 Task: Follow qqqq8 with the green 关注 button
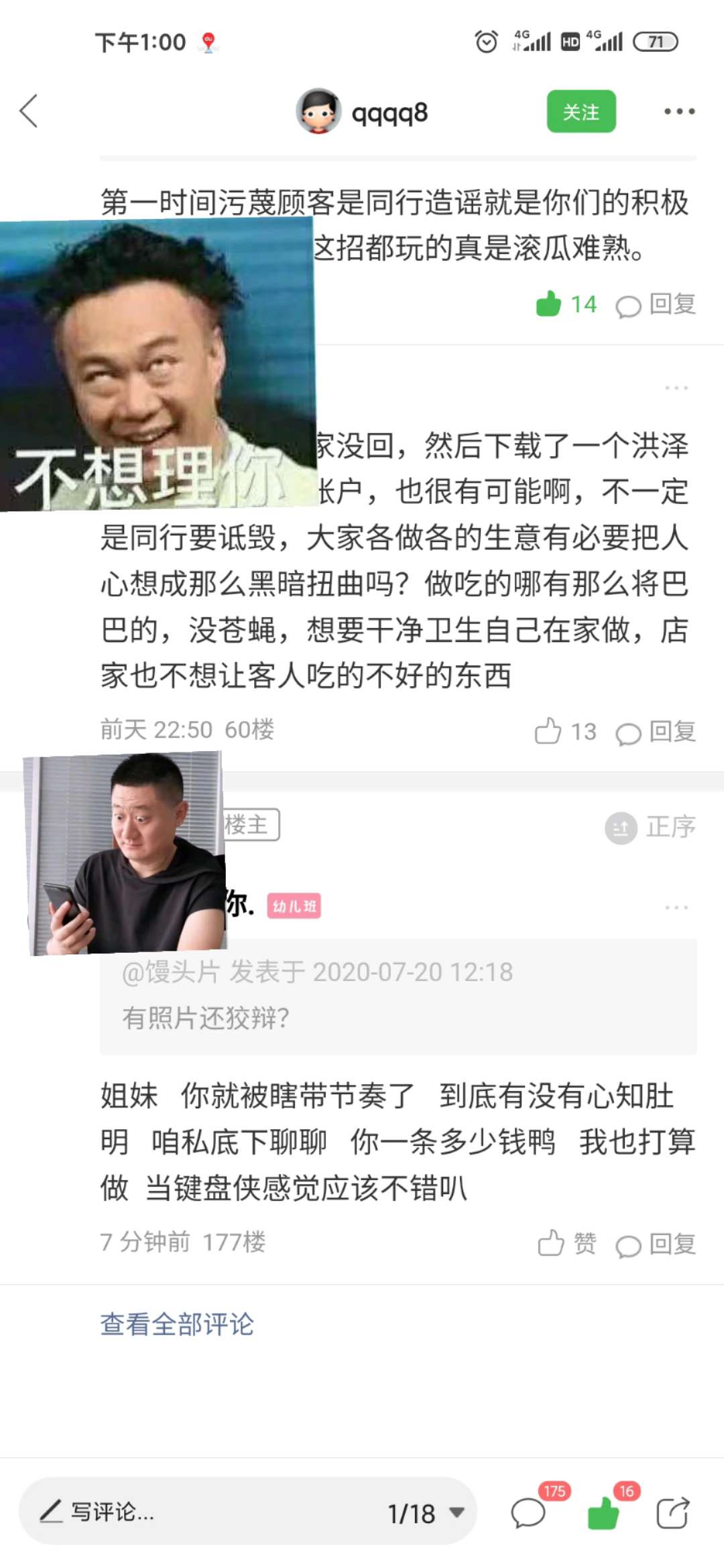click(x=581, y=111)
